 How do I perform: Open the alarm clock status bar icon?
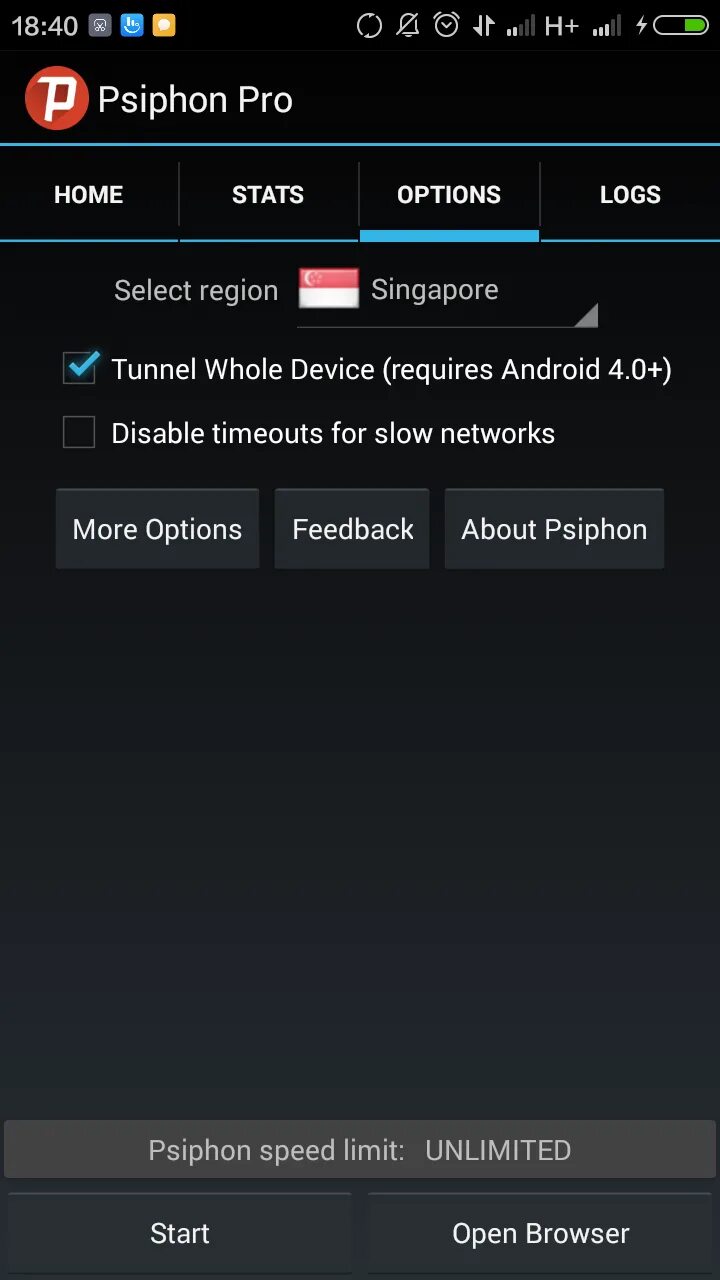pyautogui.click(x=447, y=25)
